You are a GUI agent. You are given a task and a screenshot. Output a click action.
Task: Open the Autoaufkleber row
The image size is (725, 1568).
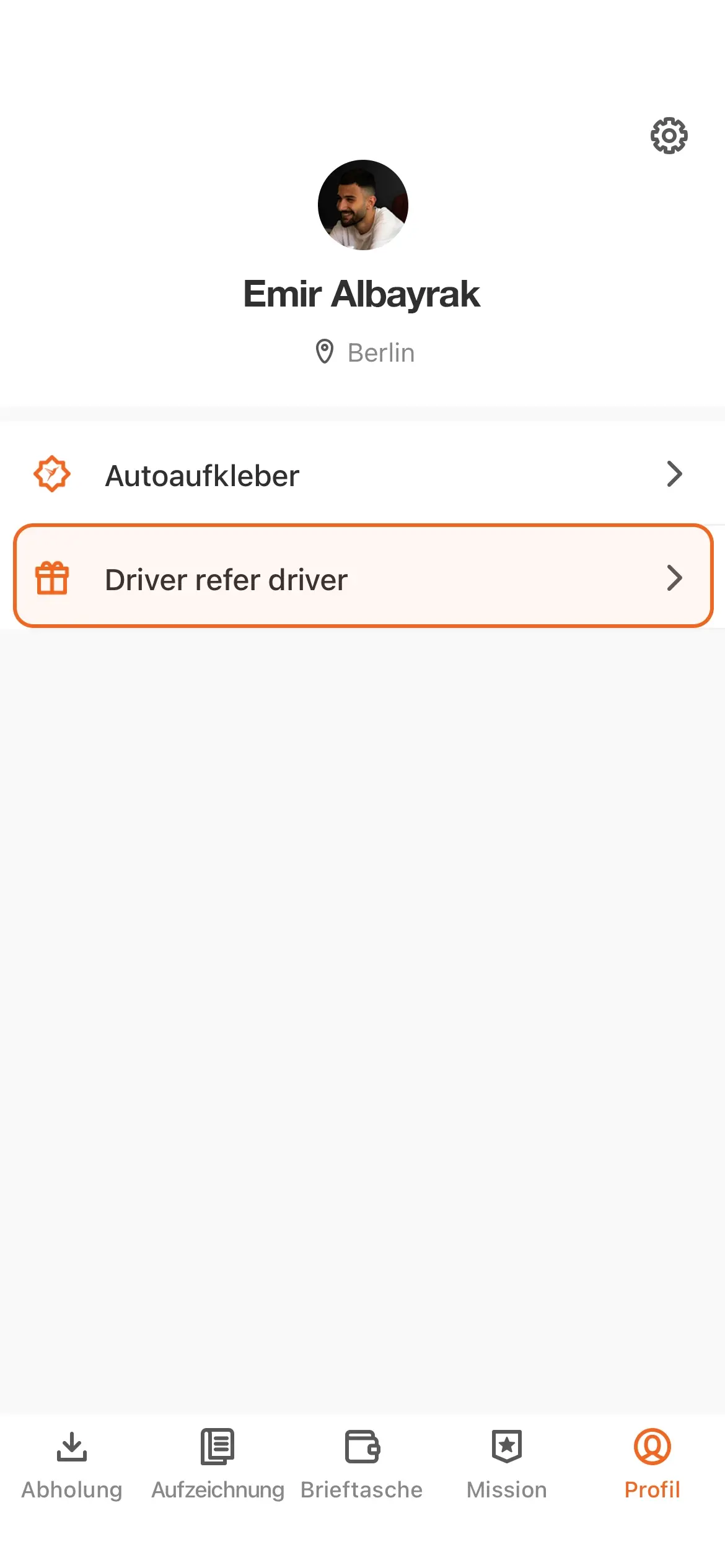[x=362, y=475]
